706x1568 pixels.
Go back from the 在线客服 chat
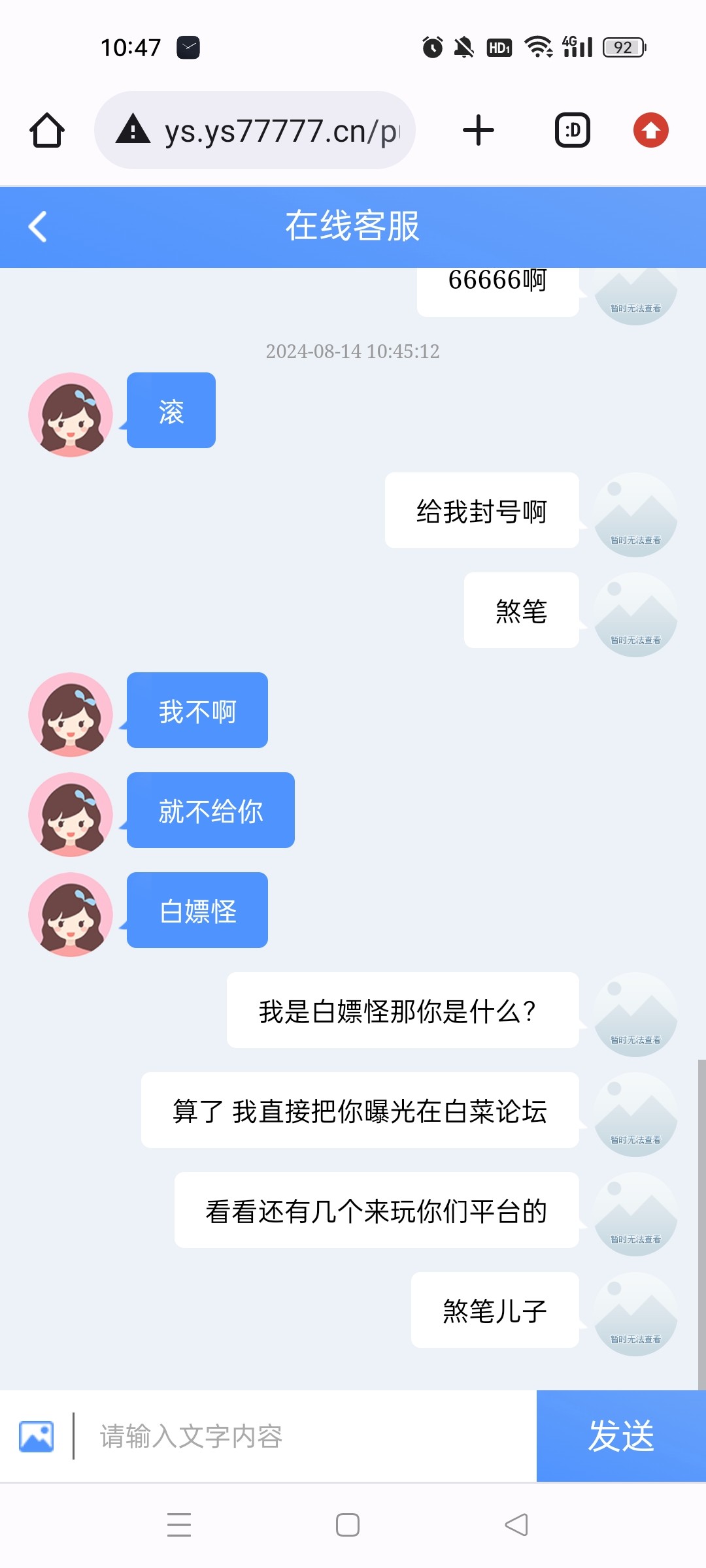tap(38, 227)
